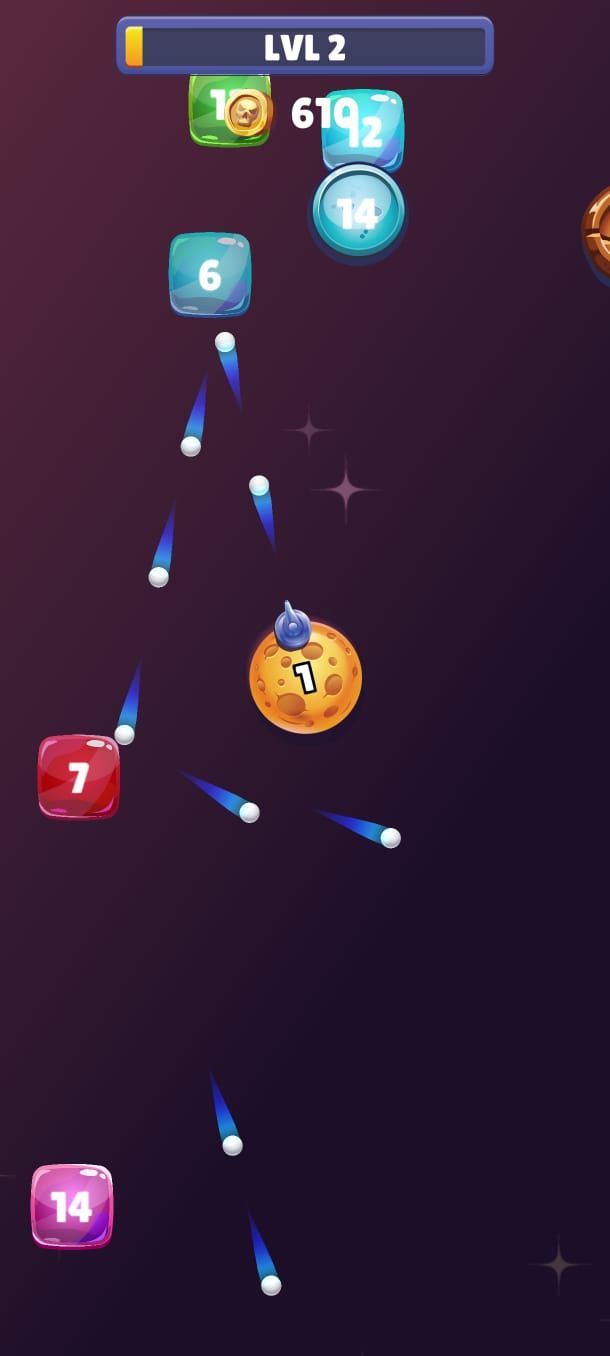Tap the red block numbered 7

tap(78, 776)
